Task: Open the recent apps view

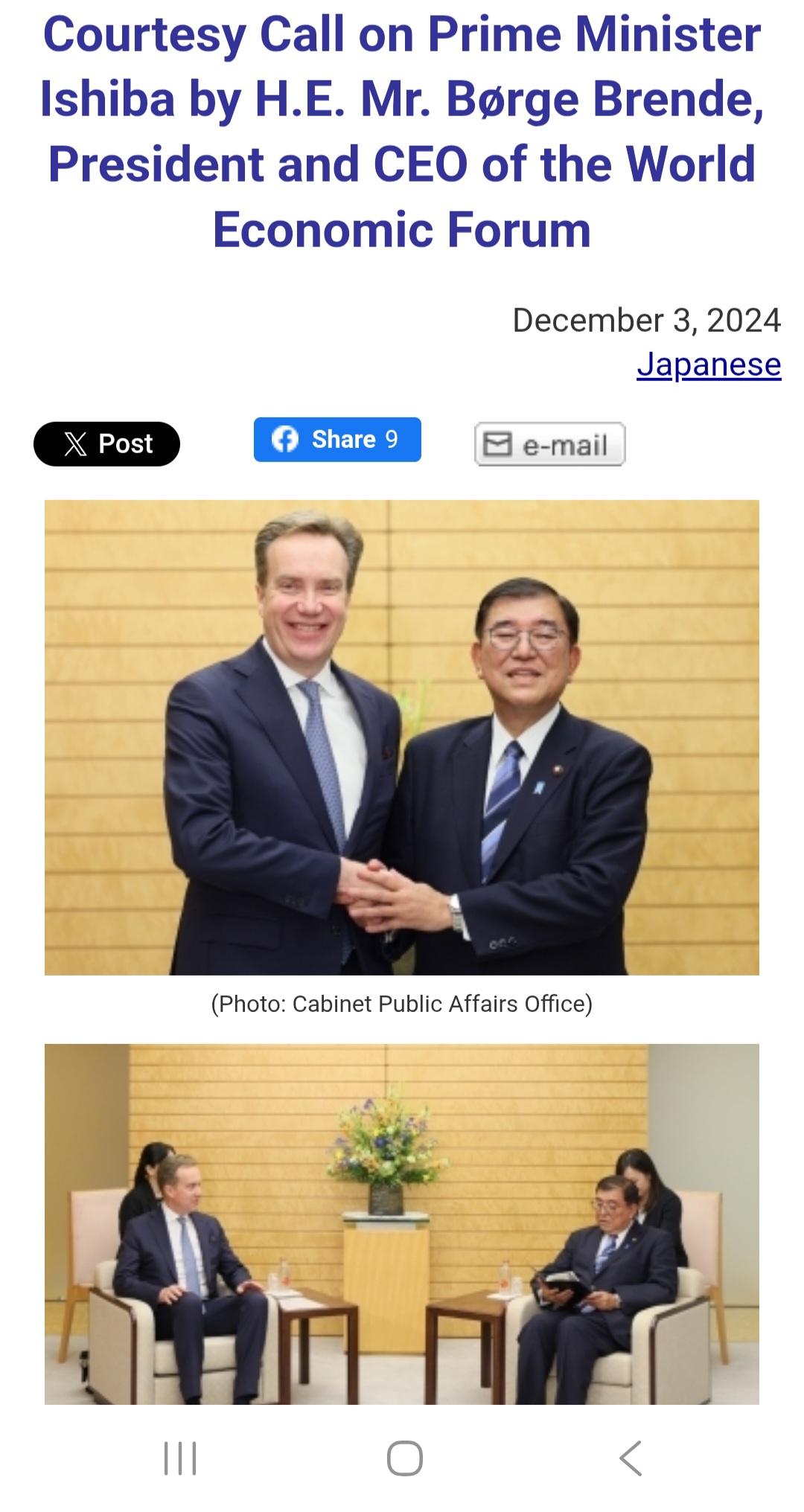Action: click(x=180, y=1458)
